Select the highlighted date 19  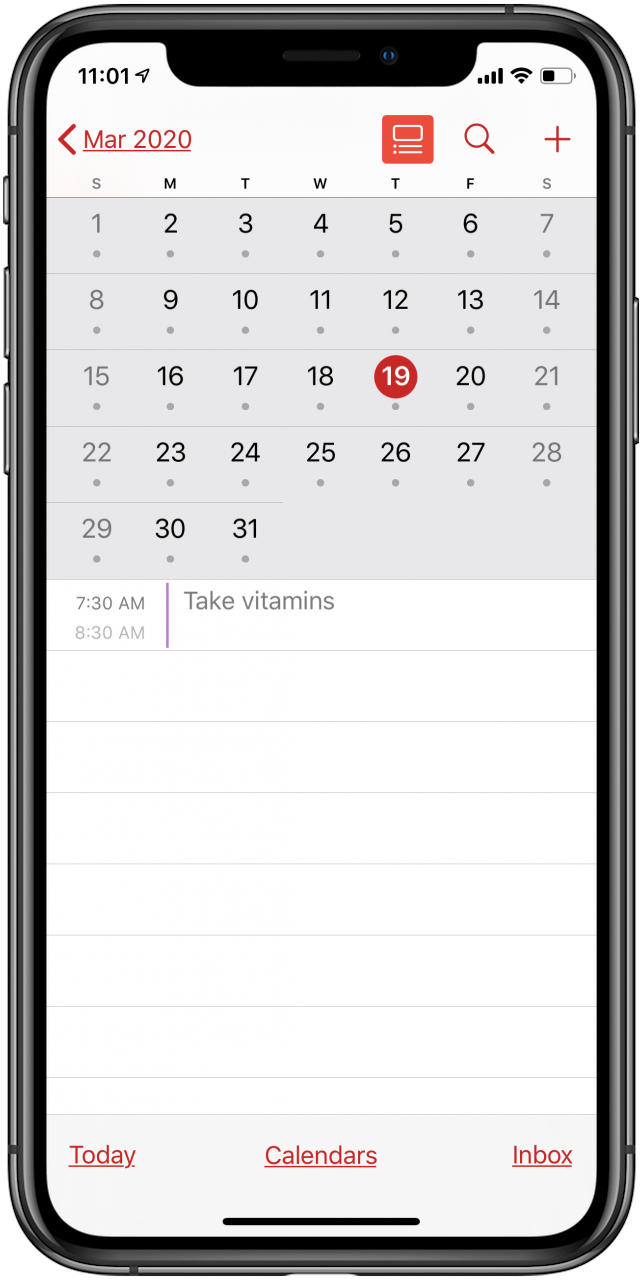coord(395,377)
